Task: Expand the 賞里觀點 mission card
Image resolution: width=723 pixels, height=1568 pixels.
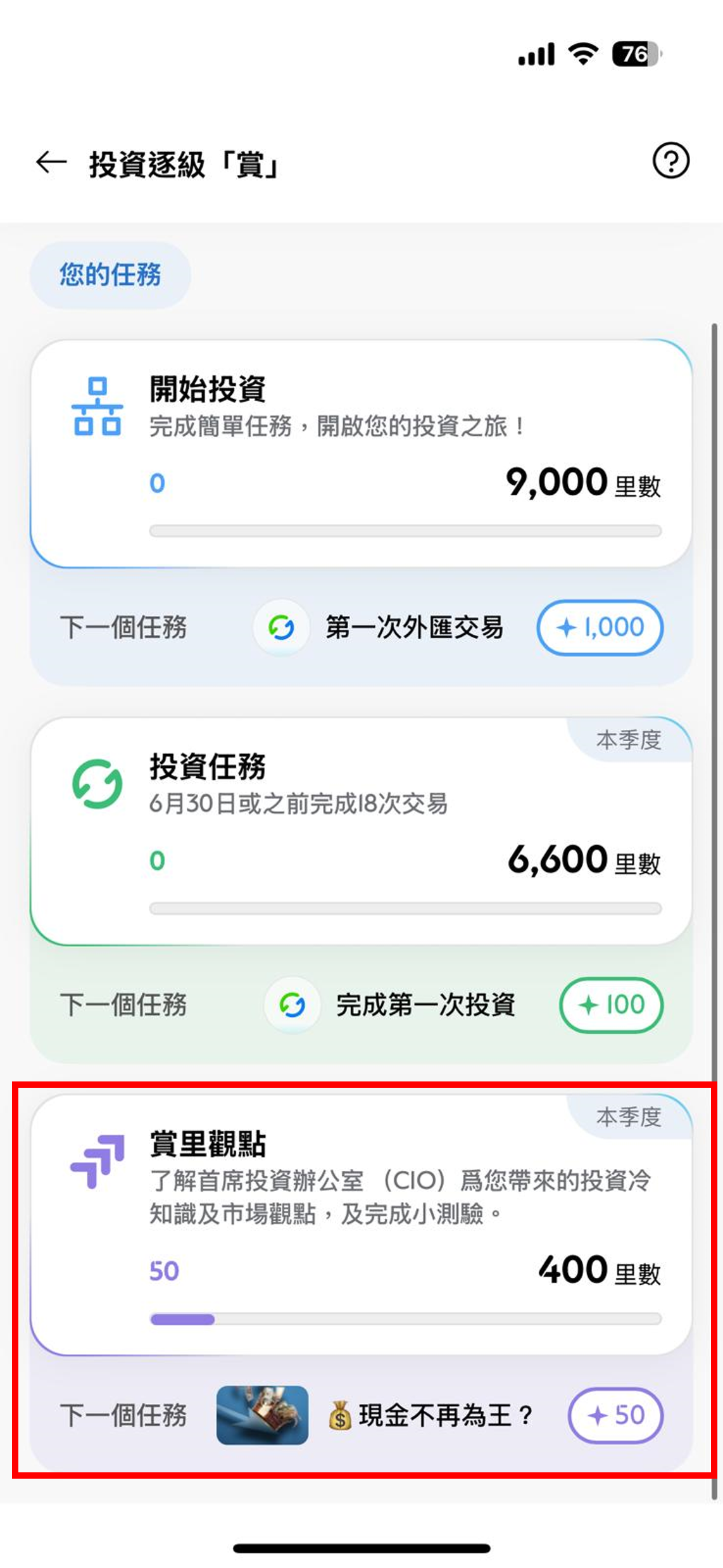Action: (361, 1223)
